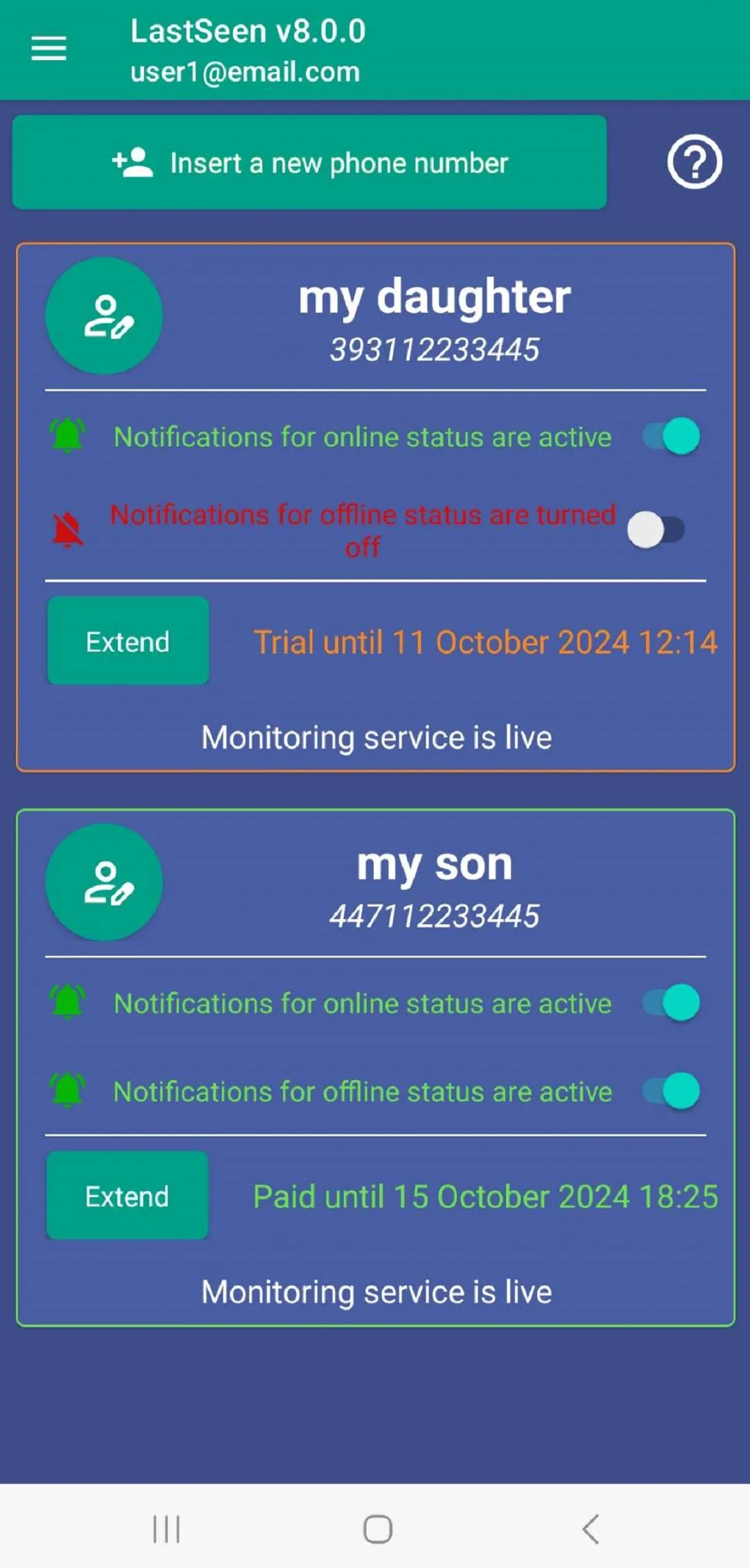The height and width of the screenshot is (1568, 750).
Task: Edit the contact photo for my son
Action: (x=103, y=880)
